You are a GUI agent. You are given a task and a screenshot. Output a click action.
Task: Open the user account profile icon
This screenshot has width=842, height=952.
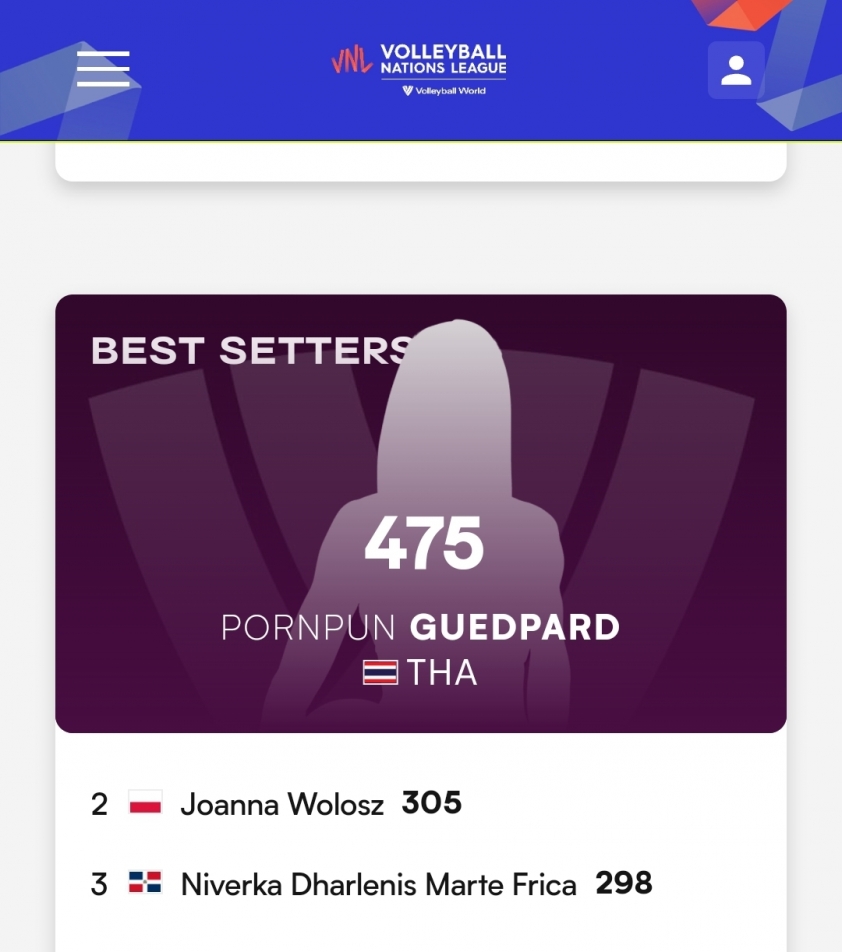click(x=736, y=70)
